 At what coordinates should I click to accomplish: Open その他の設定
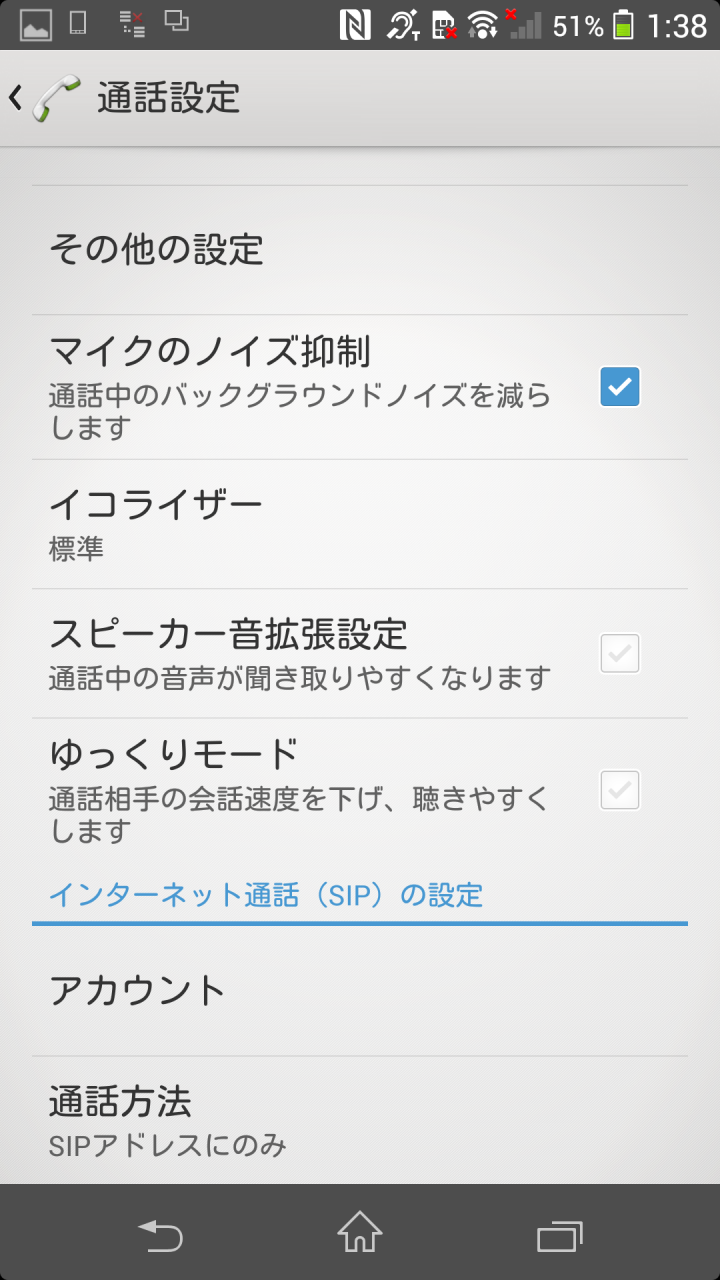(x=360, y=250)
